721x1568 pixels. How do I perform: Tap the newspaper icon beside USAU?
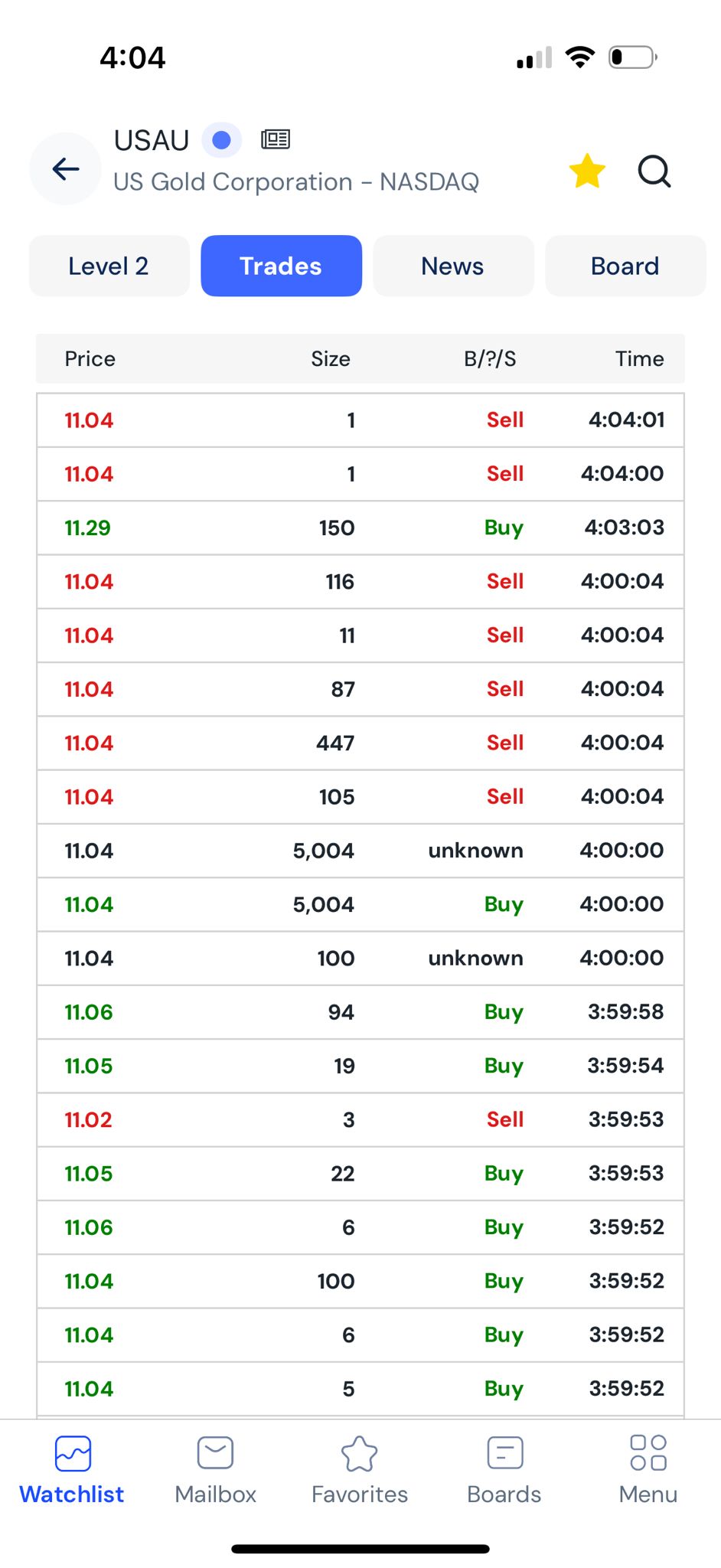pos(276,139)
